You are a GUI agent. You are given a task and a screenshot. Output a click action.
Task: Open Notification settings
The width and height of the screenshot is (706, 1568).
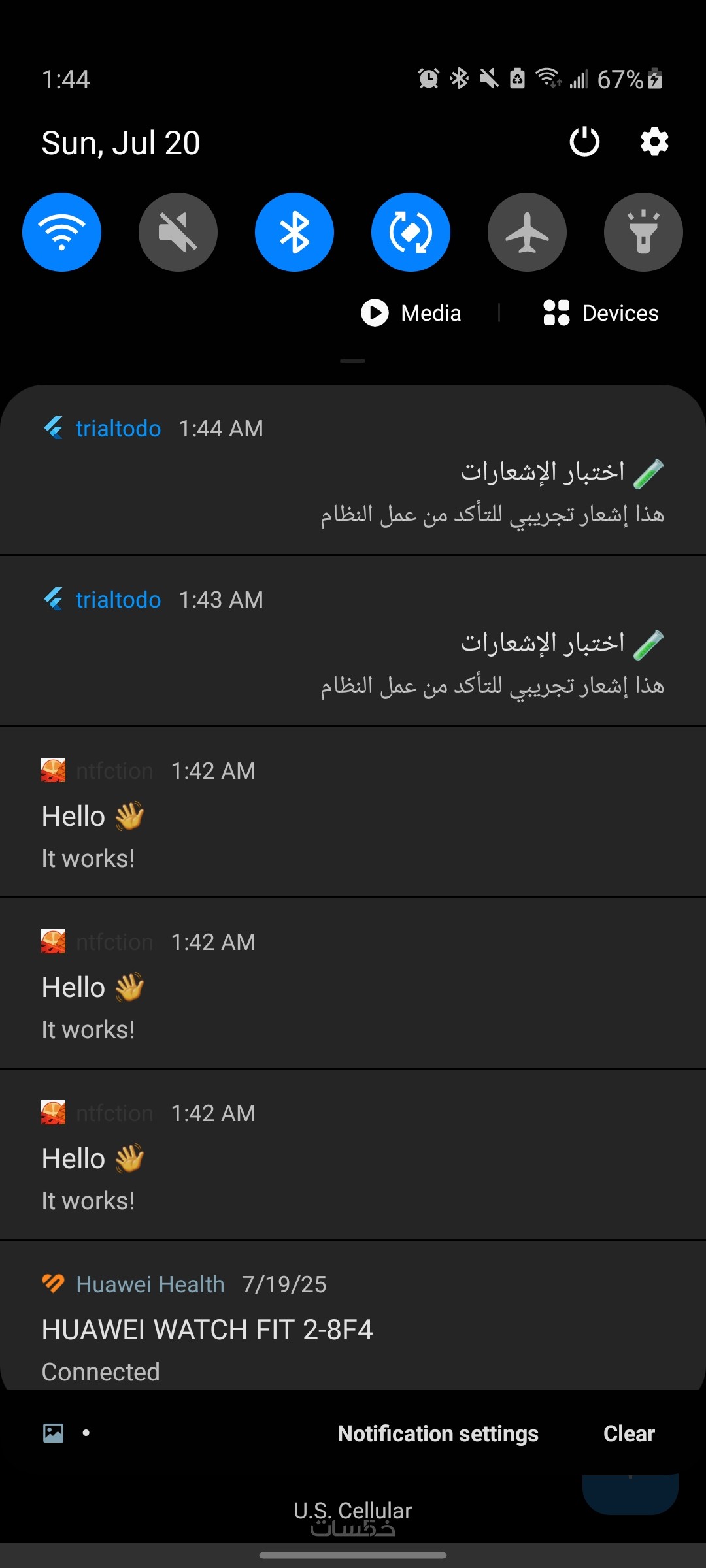[x=438, y=1433]
